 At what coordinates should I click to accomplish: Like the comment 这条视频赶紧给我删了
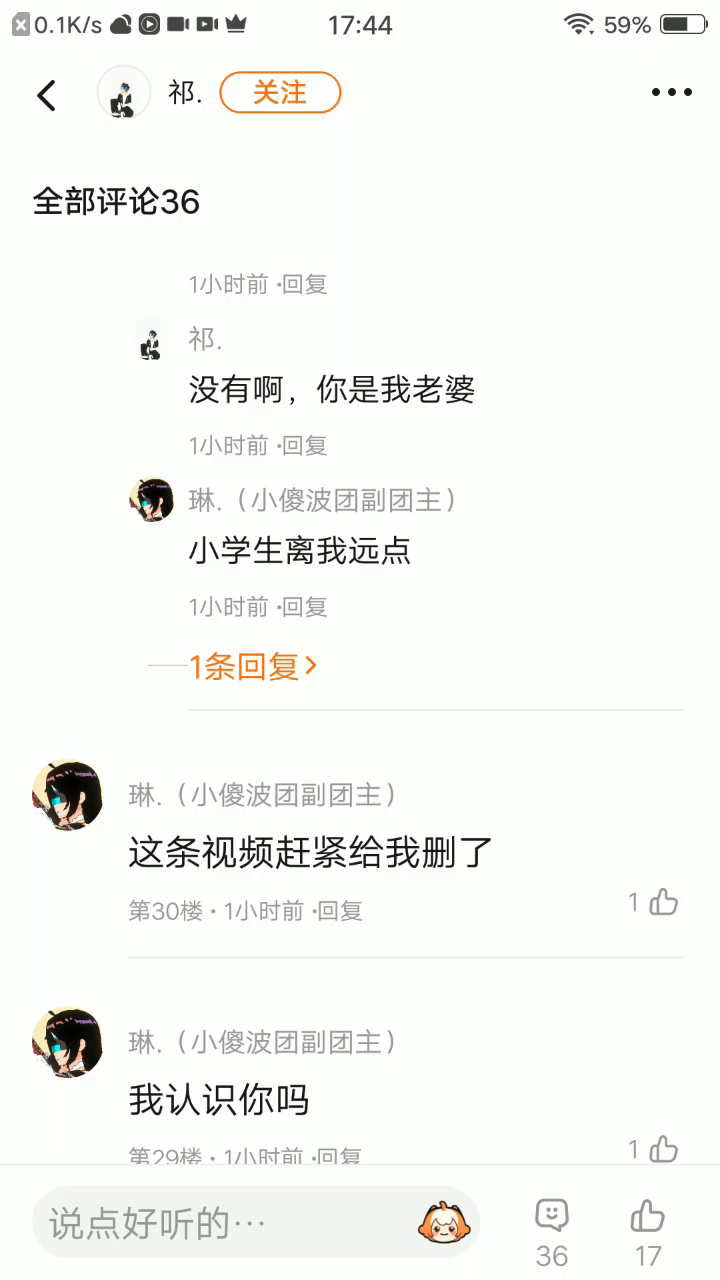click(x=662, y=903)
